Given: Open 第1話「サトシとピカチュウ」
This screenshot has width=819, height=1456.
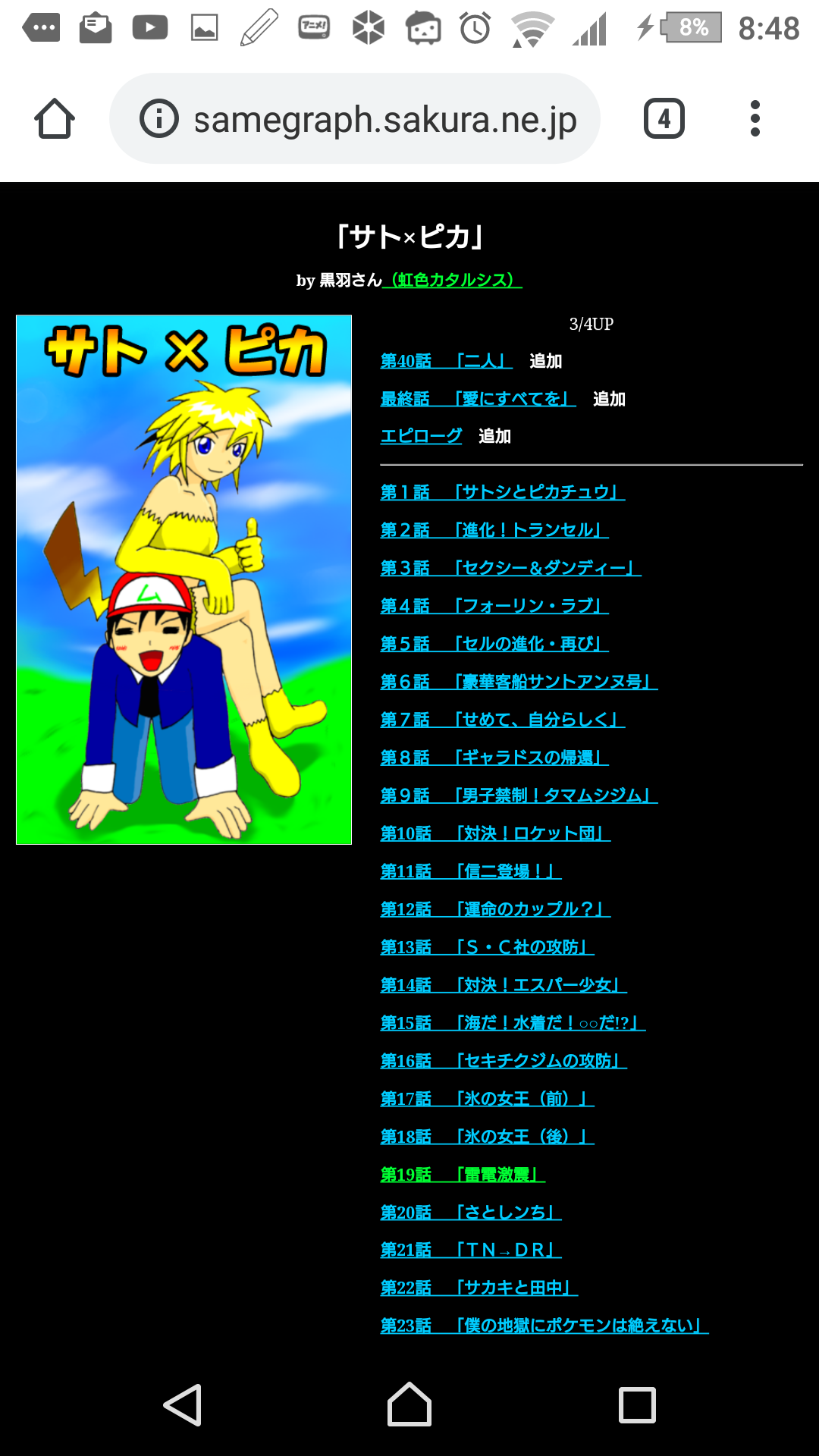Looking at the screenshot, I should click(502, 492).
